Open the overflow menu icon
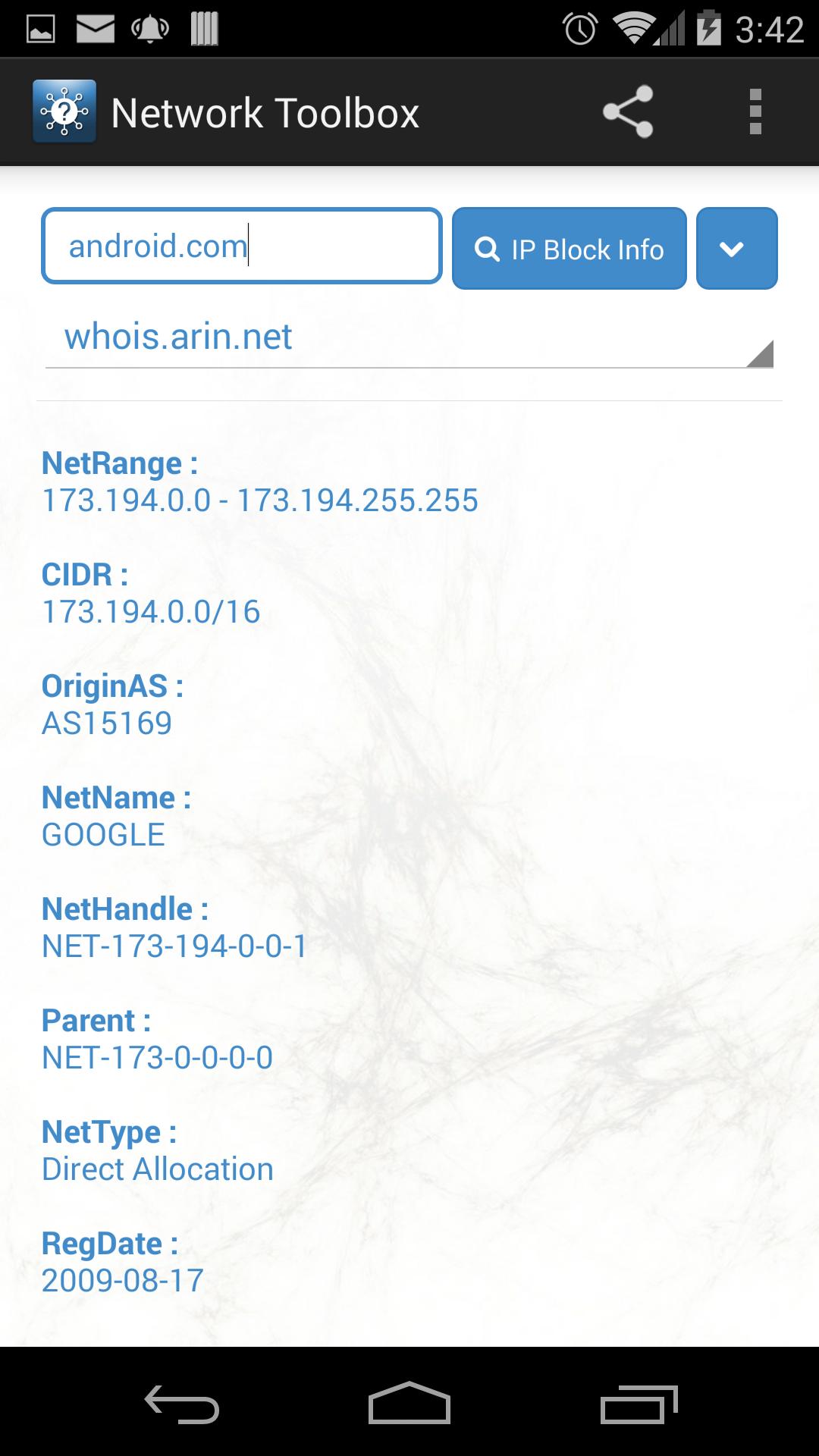 (755, 111)
